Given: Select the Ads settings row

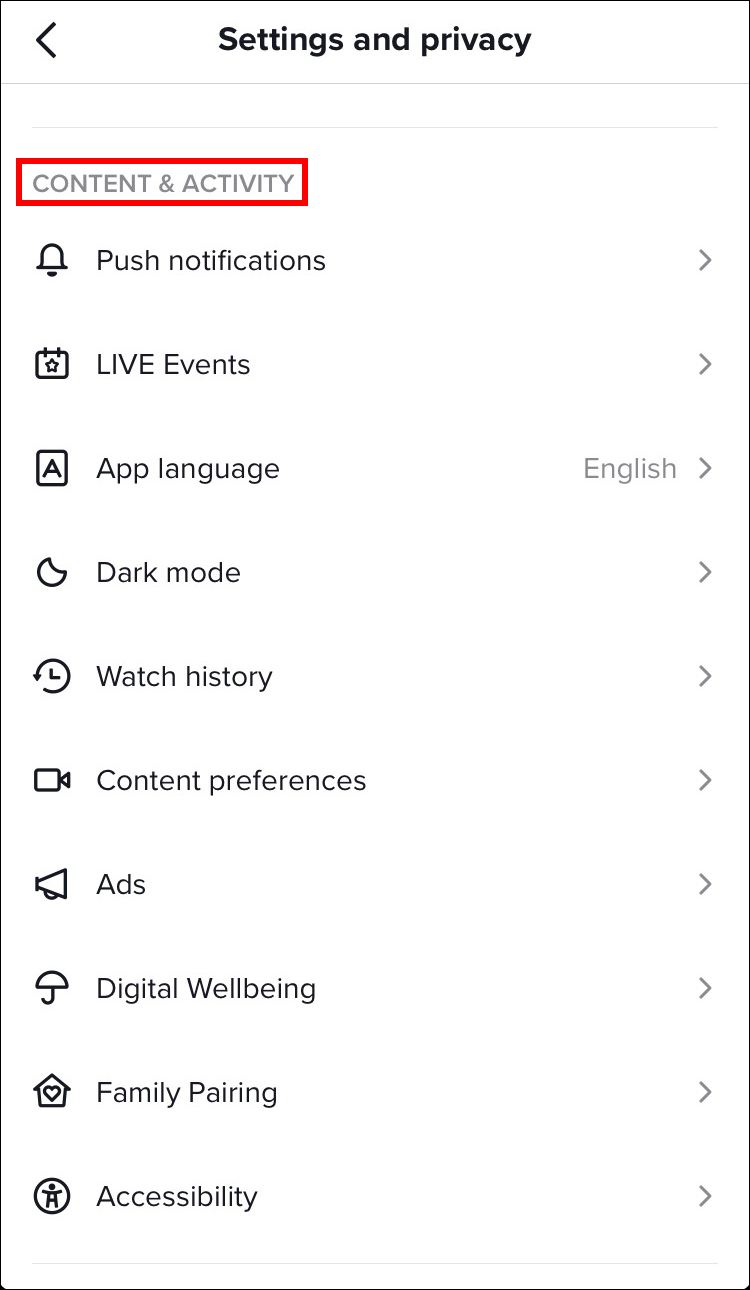Looking at the screenshot, I should click(x=121, y=885).
